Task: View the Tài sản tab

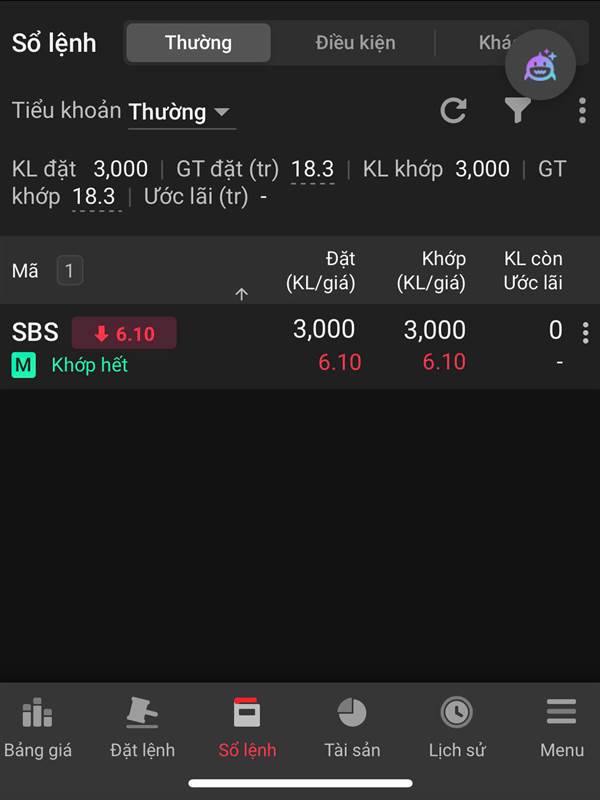Action: (352, 727)
